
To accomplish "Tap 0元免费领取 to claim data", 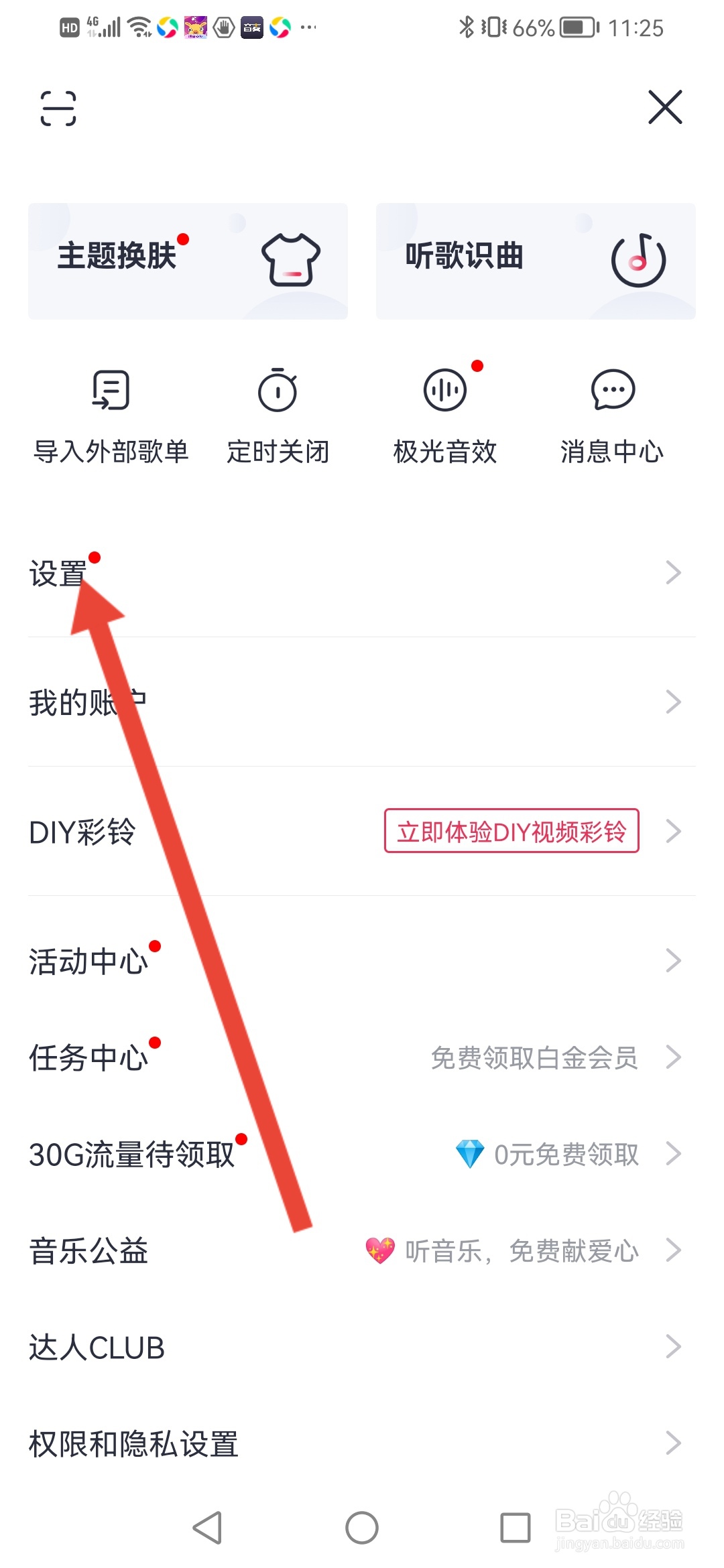I will (565, 1154).
